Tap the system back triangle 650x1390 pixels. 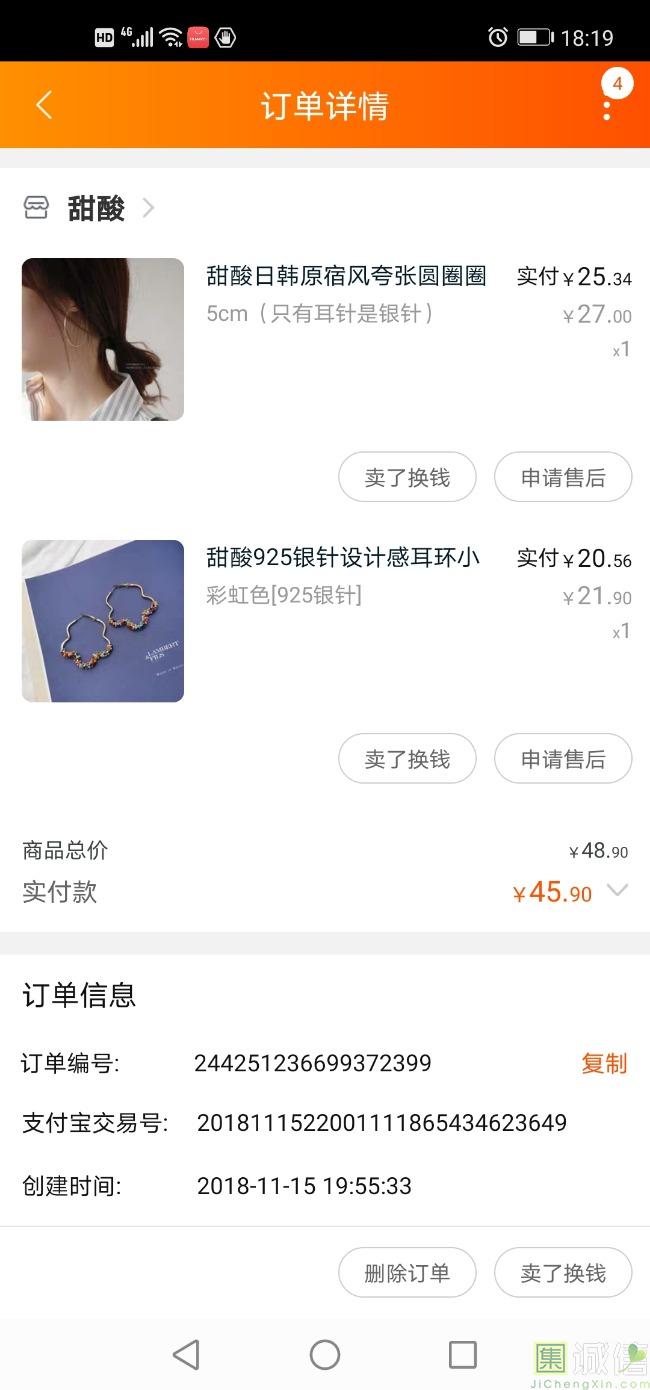[x=186, y=1355]
